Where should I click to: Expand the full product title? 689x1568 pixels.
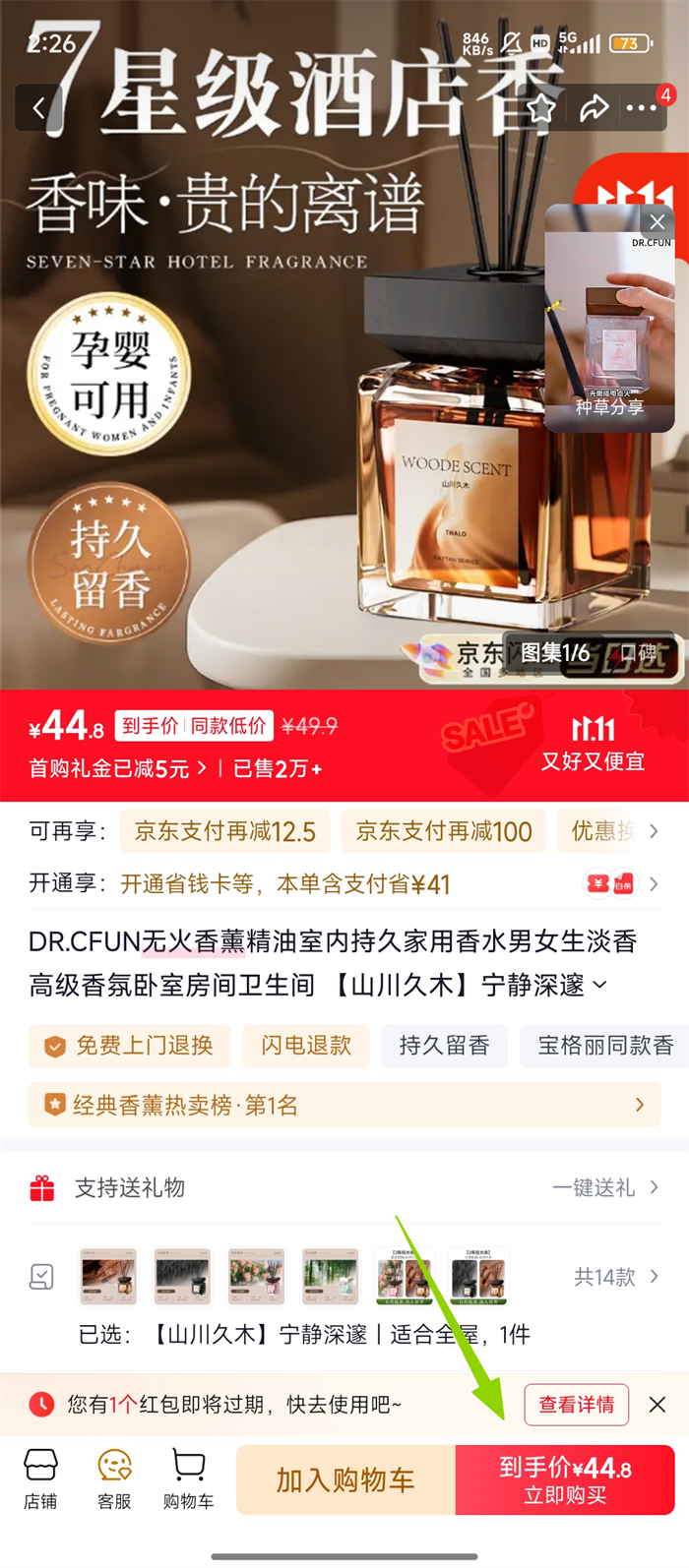600,985
